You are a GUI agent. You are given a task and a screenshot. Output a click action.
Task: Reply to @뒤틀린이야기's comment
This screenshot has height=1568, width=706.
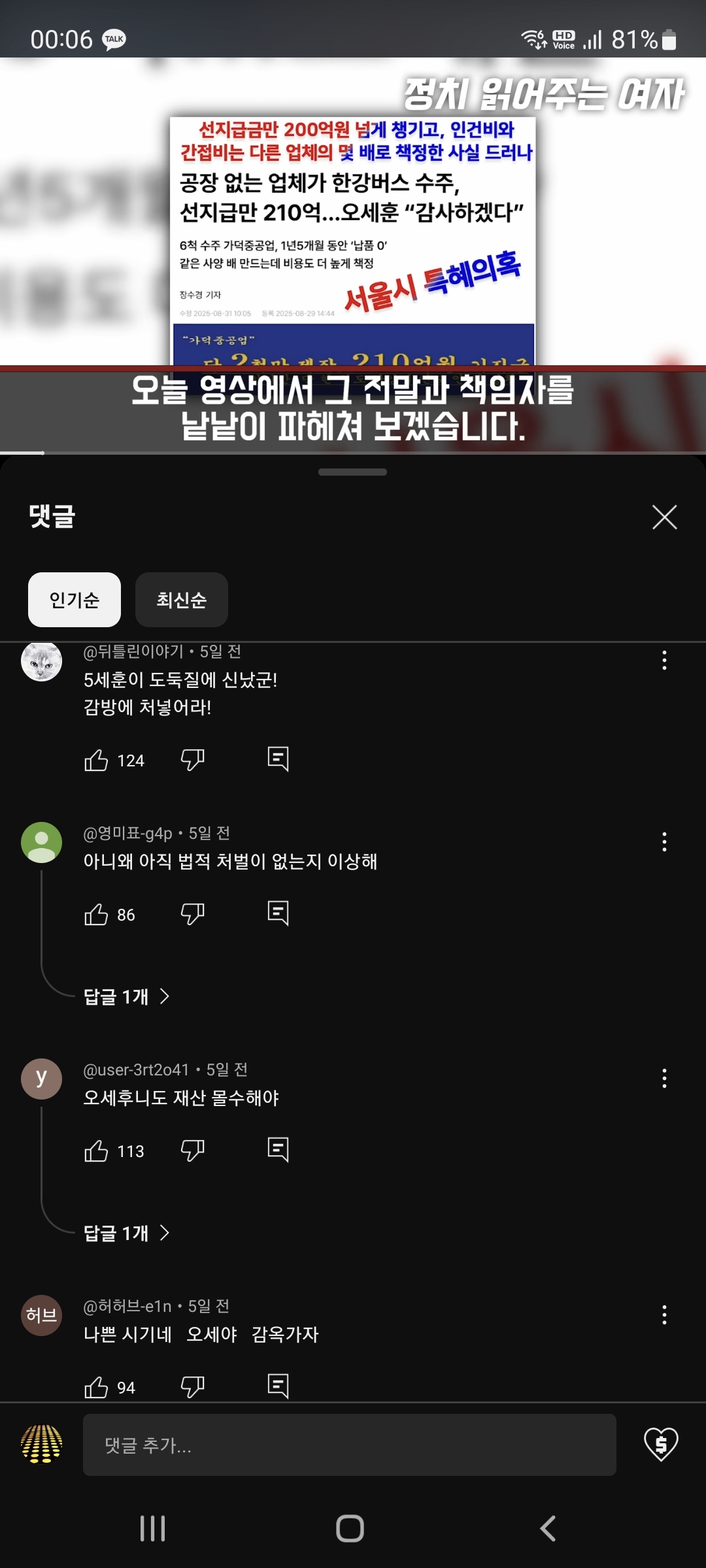278,759
